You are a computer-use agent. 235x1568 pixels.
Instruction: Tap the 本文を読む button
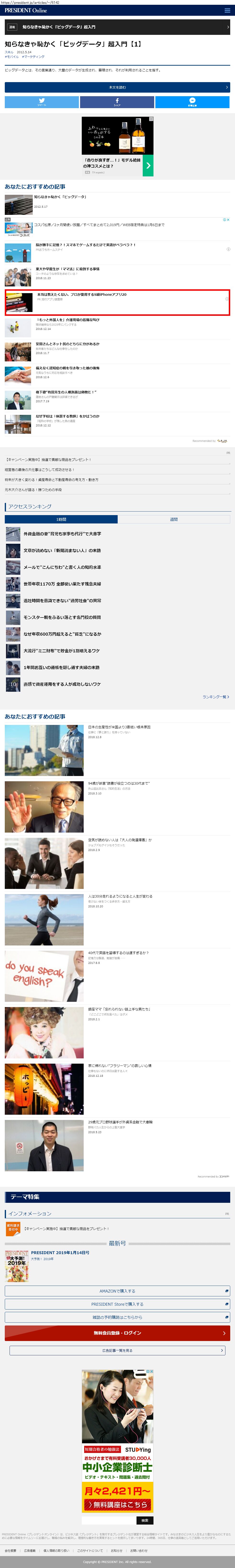click(117, 88)
